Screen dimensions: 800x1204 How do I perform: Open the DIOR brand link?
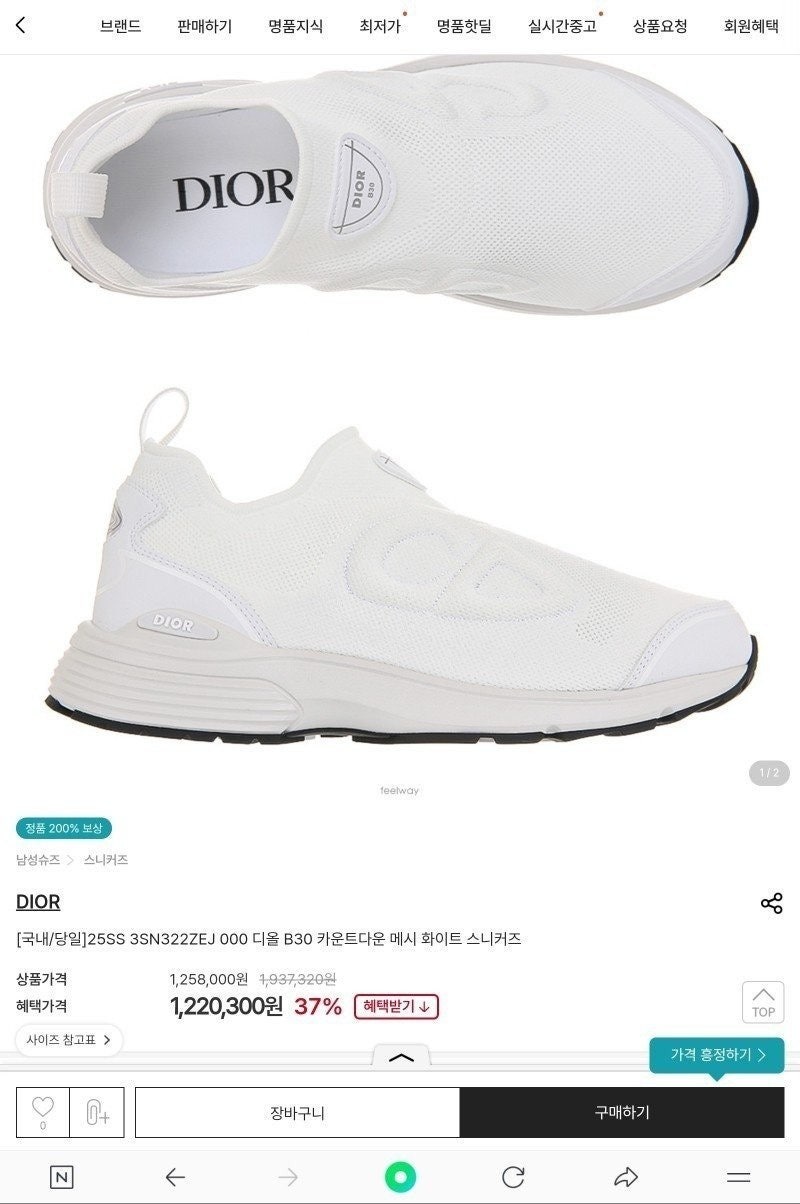coord(38,902)
